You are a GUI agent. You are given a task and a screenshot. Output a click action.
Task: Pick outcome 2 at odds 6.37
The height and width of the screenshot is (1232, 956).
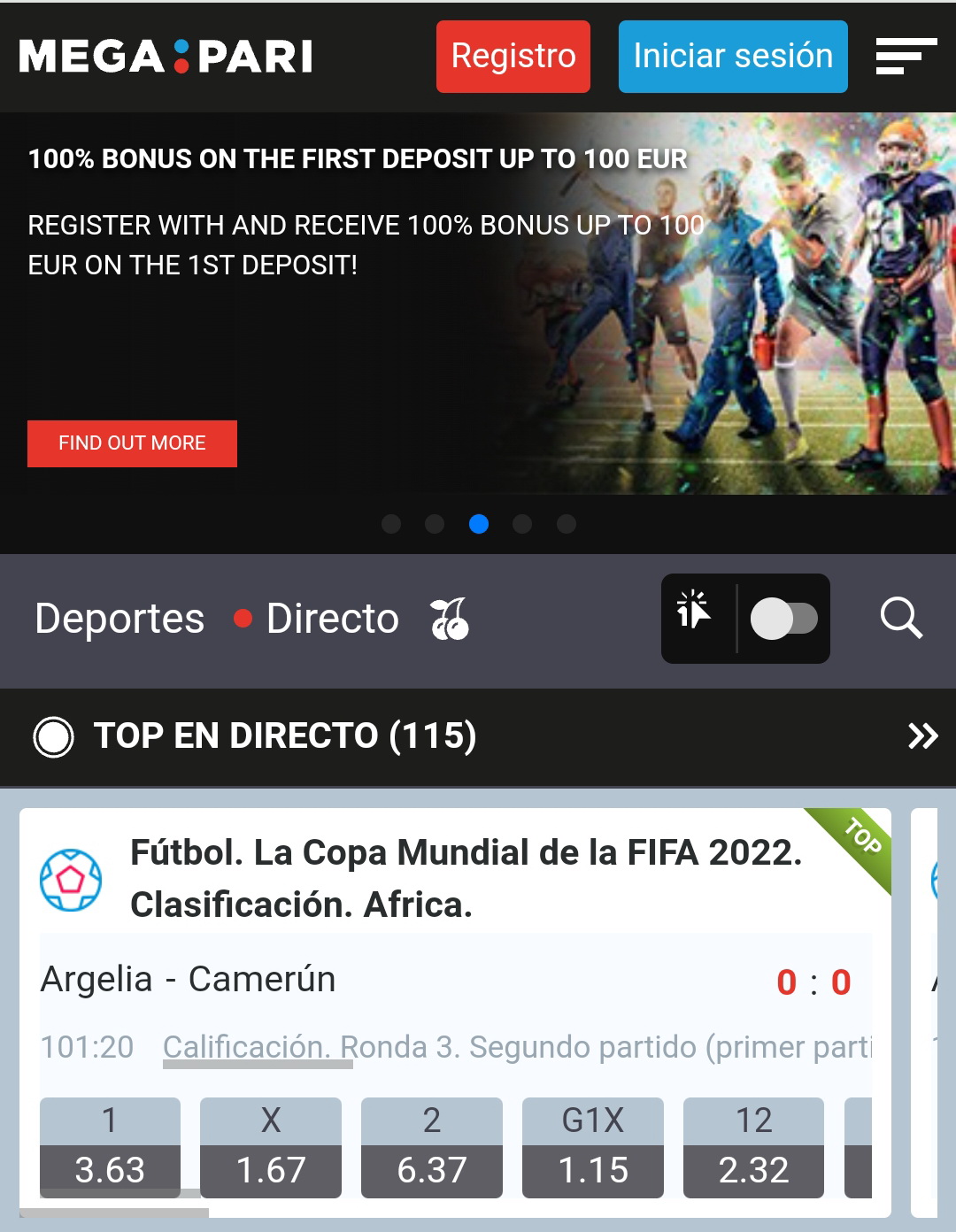coord(432,1148)
